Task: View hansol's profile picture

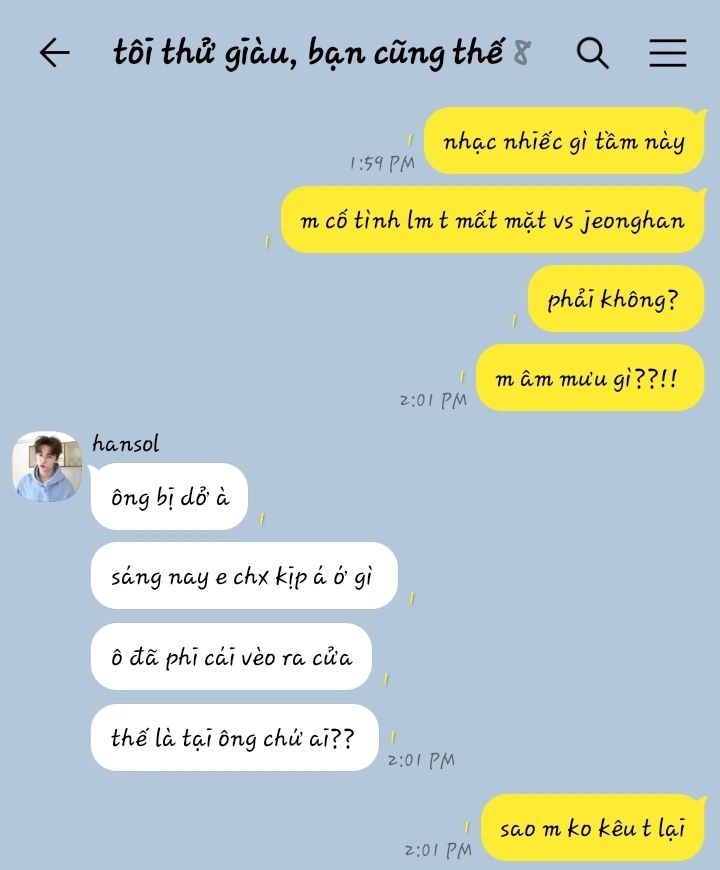Action: pos(46,465)
